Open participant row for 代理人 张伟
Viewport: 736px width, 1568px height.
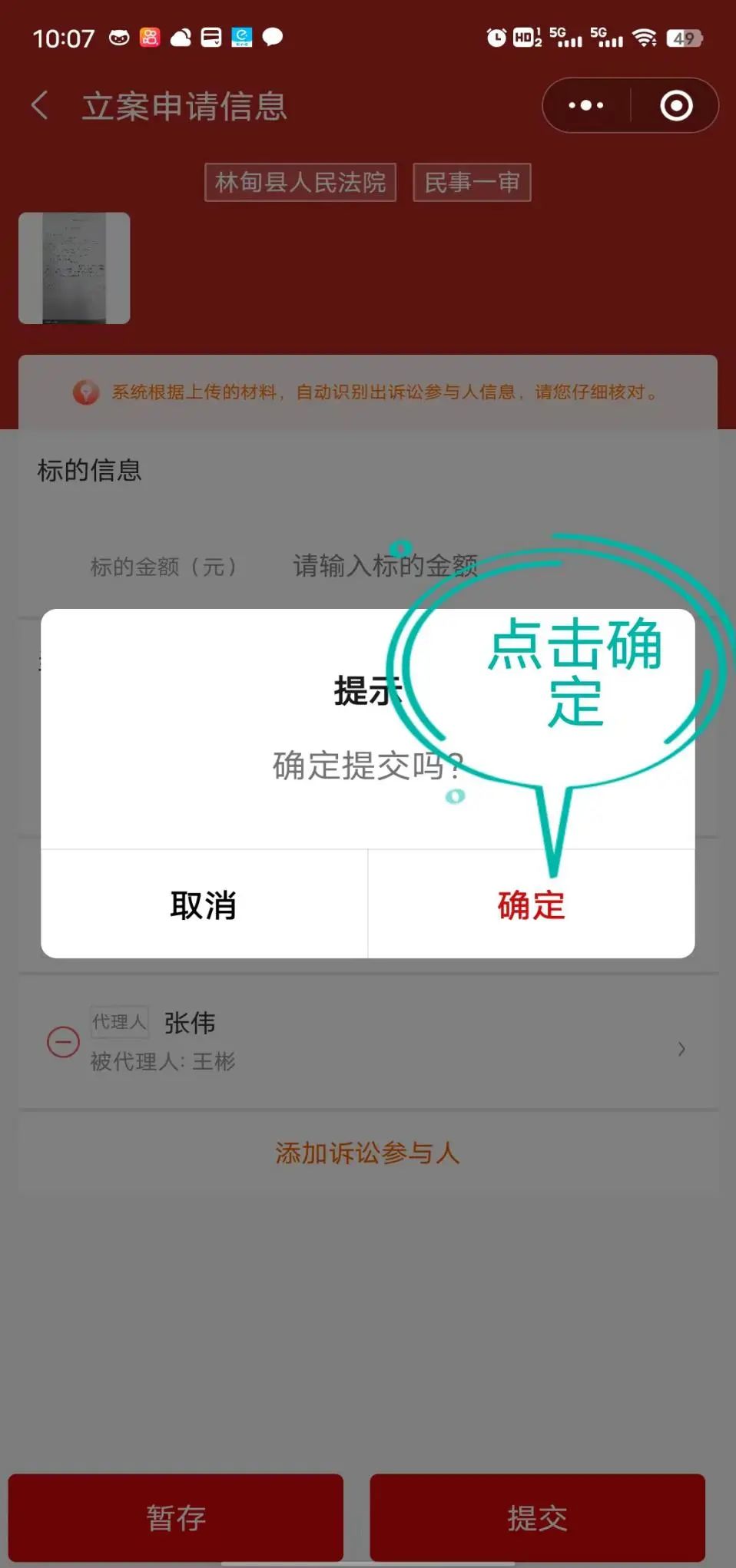(384, 1041)
